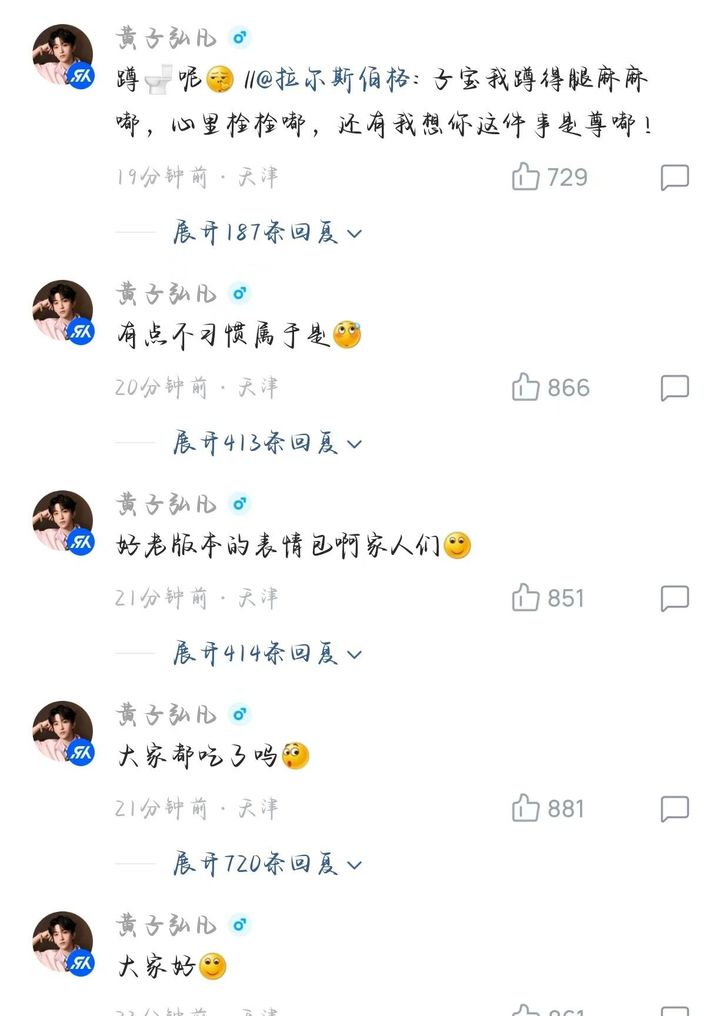Image resolution: width=720 pixels, height=1016 pixels.
Task: Open avatar next to 大家都吃了吗 comment
Action: [63, 732]
